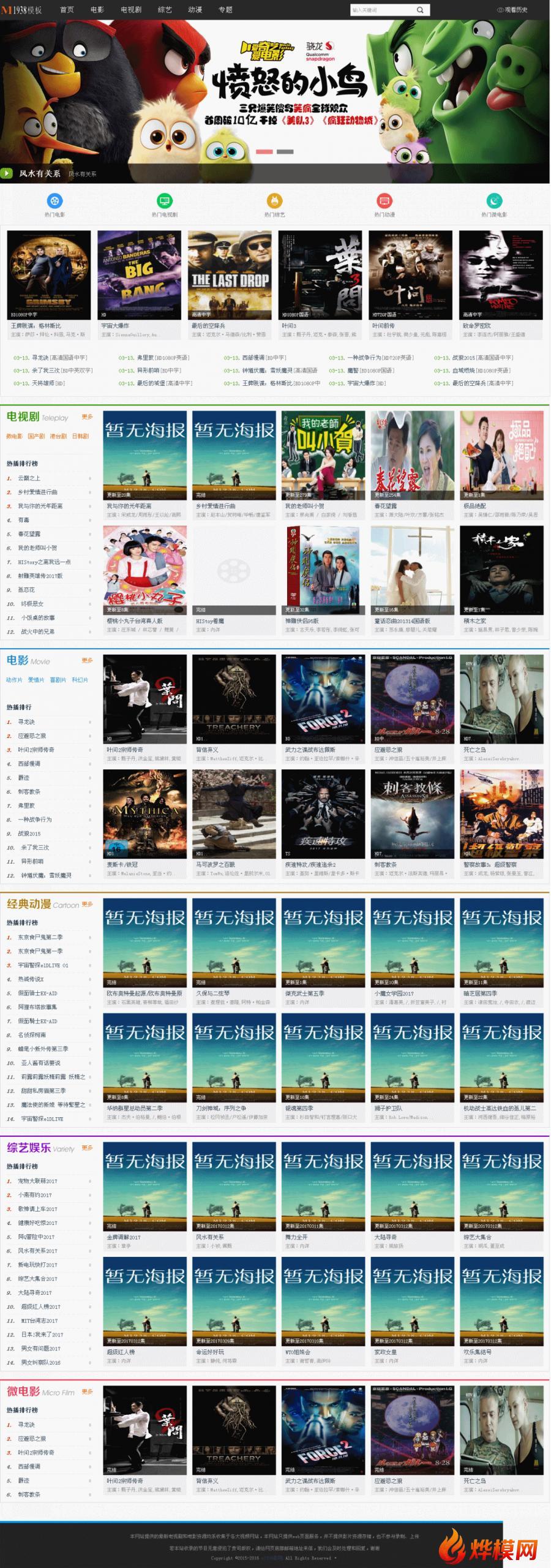Switch to the 热门动漫 tab

point(384,205)
